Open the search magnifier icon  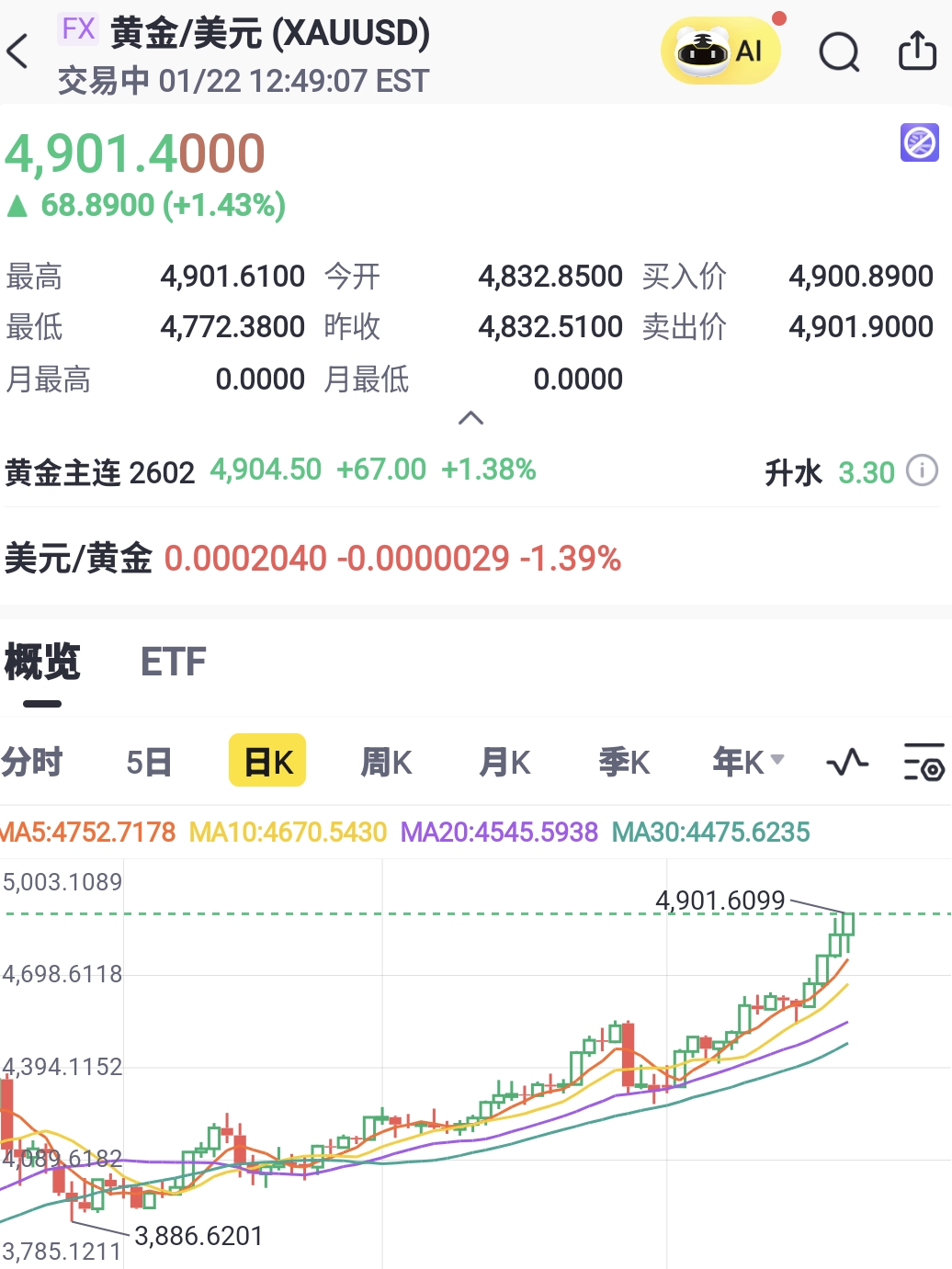[838, 51]
